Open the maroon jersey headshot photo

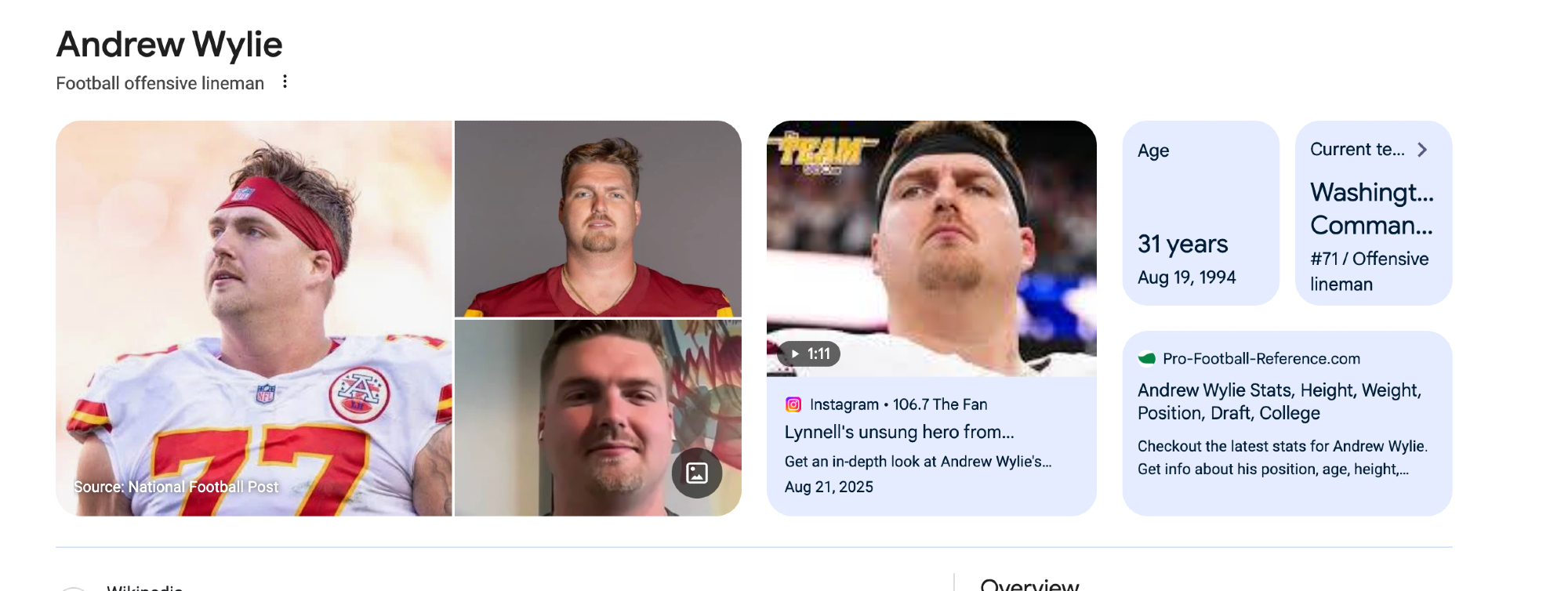coord(597,218)
